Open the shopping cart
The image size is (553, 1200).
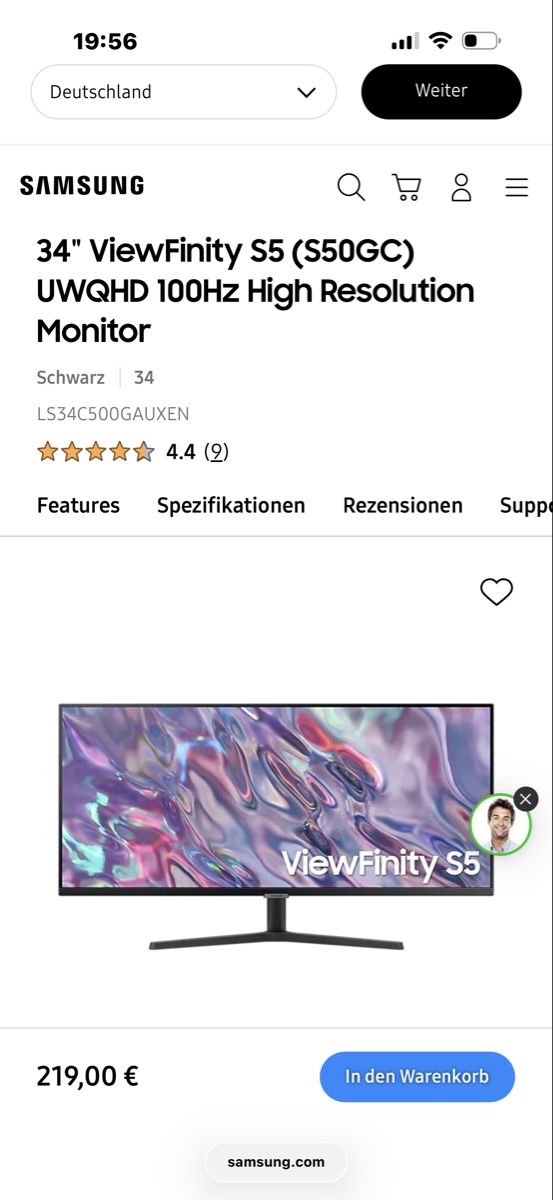coord(406,187)
